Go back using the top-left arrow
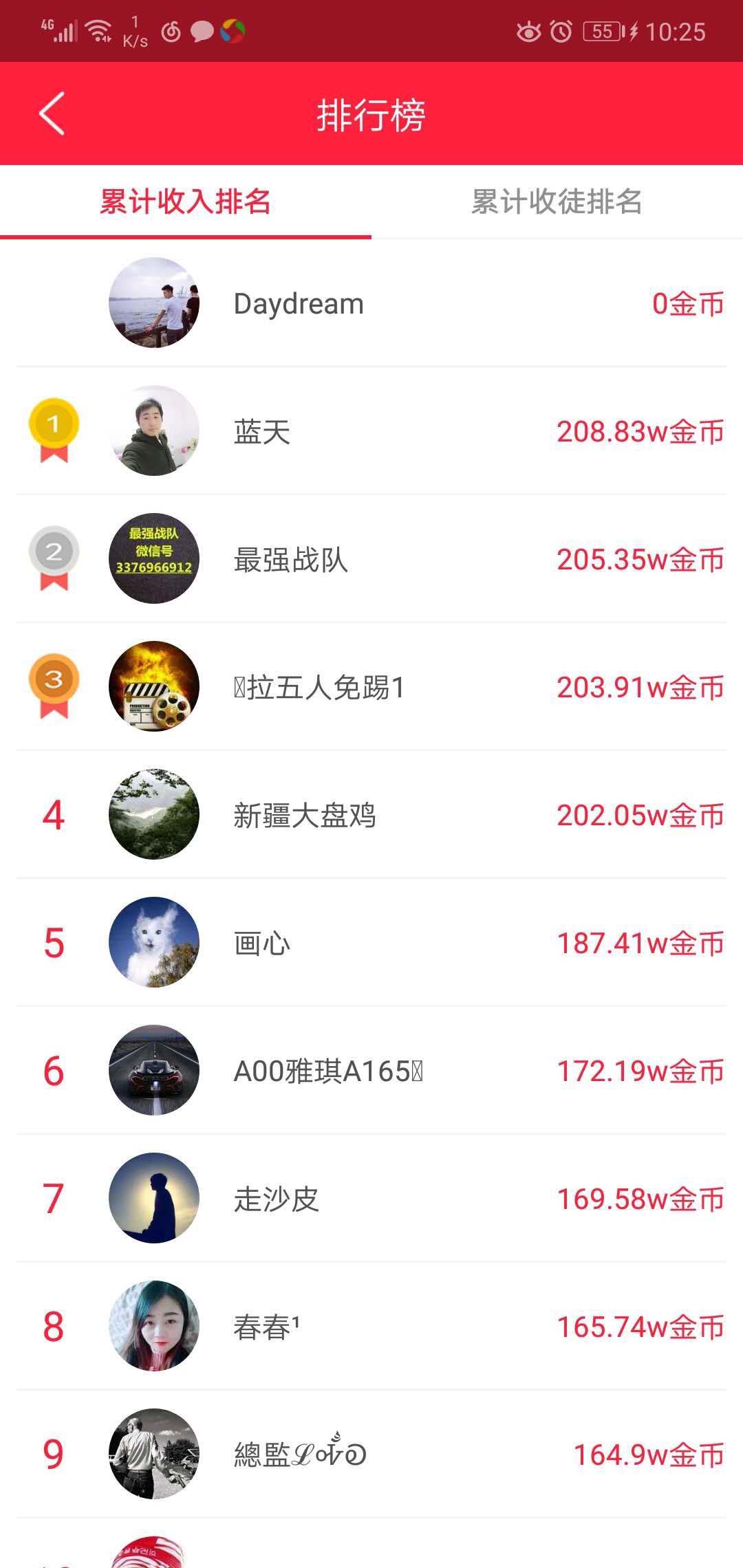Viewport: 743px width, 1568px height. 52,113
